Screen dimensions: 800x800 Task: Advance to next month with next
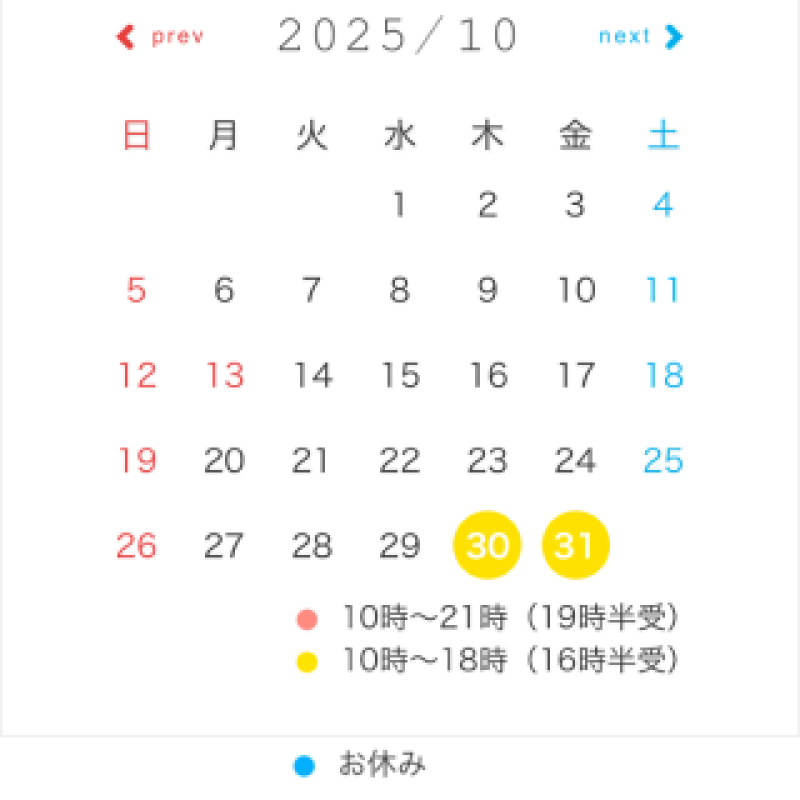coord(640,37)
